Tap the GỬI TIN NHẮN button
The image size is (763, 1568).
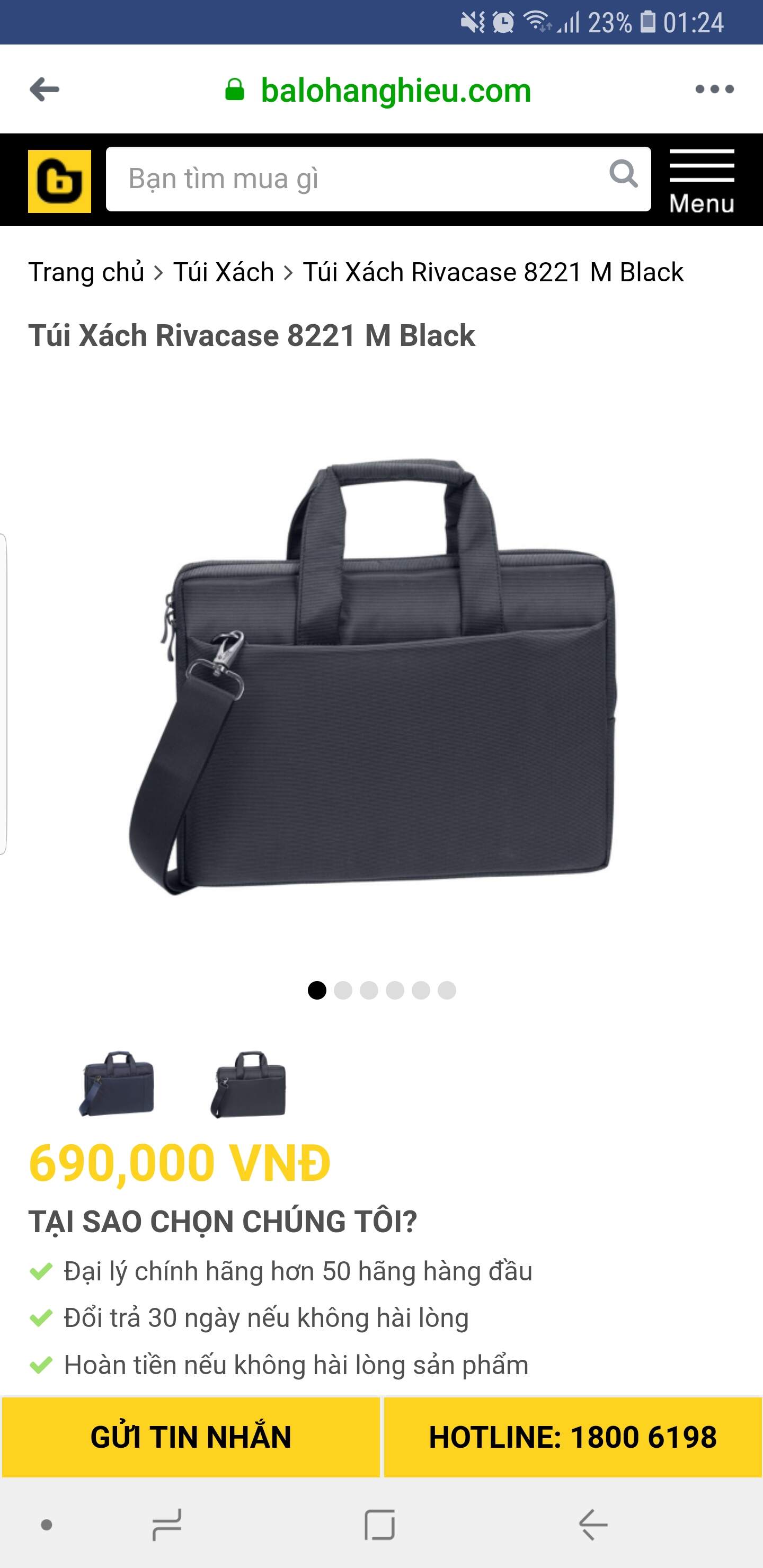click(191, 1437)
